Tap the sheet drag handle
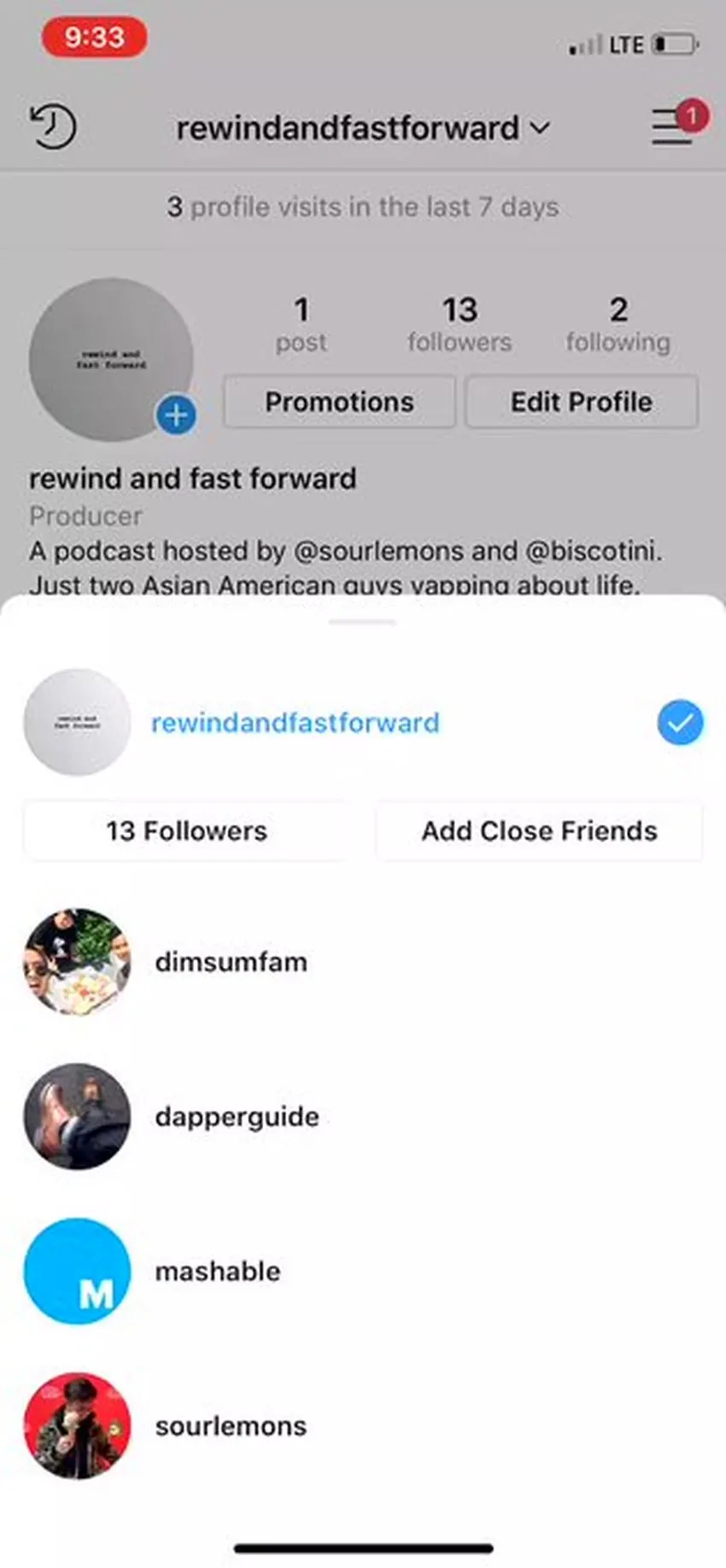 tap(363, 622)
